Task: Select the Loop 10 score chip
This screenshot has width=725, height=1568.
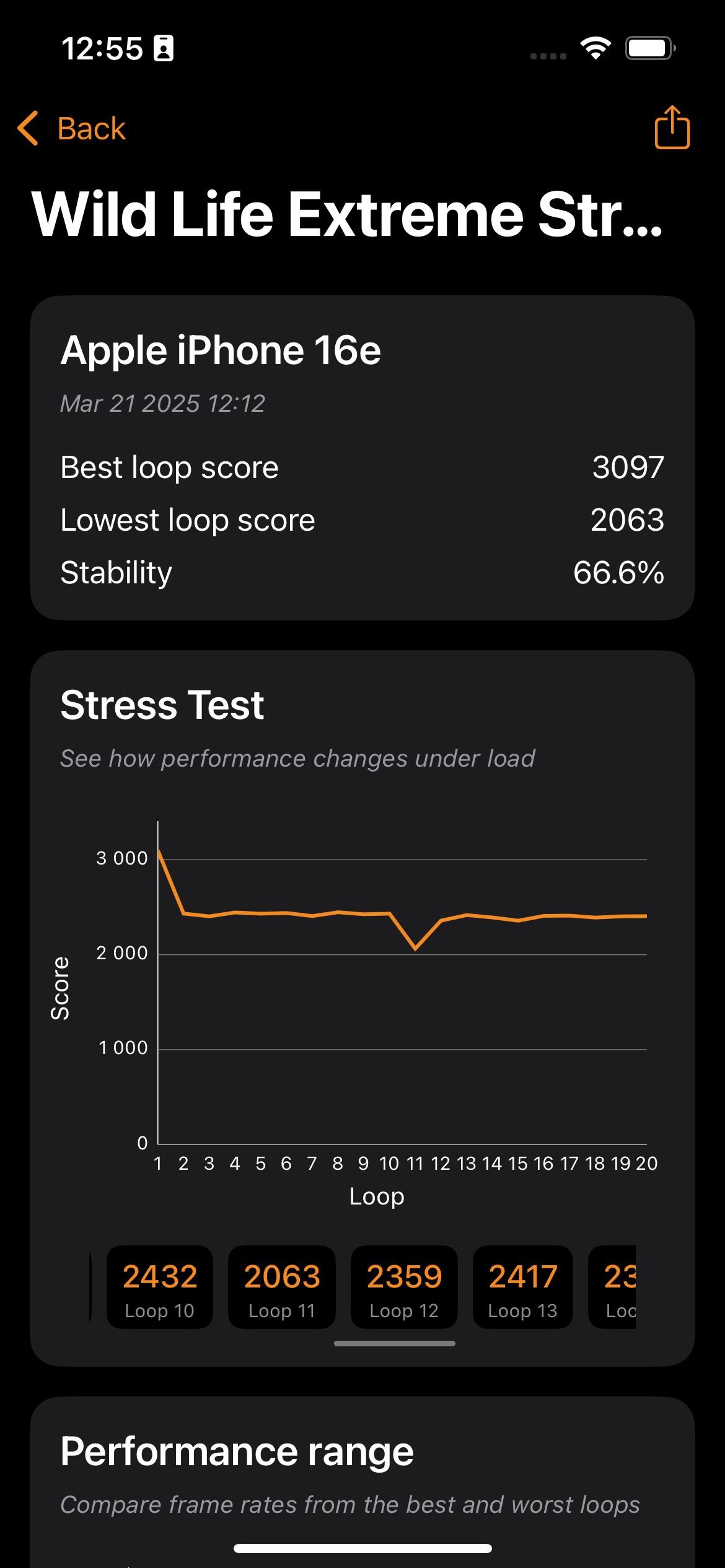Action: [x=160, y=1287]
